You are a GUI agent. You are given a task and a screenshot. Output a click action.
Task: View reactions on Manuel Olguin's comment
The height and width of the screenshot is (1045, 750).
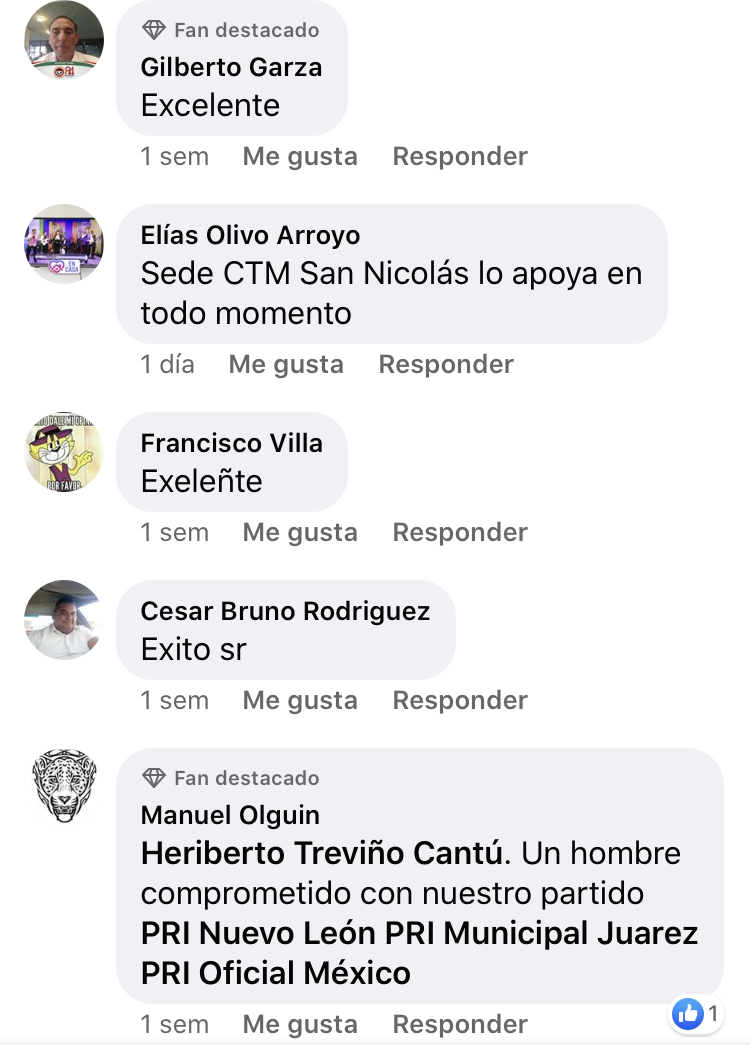pyautogui.click(x=697, y=1014)
